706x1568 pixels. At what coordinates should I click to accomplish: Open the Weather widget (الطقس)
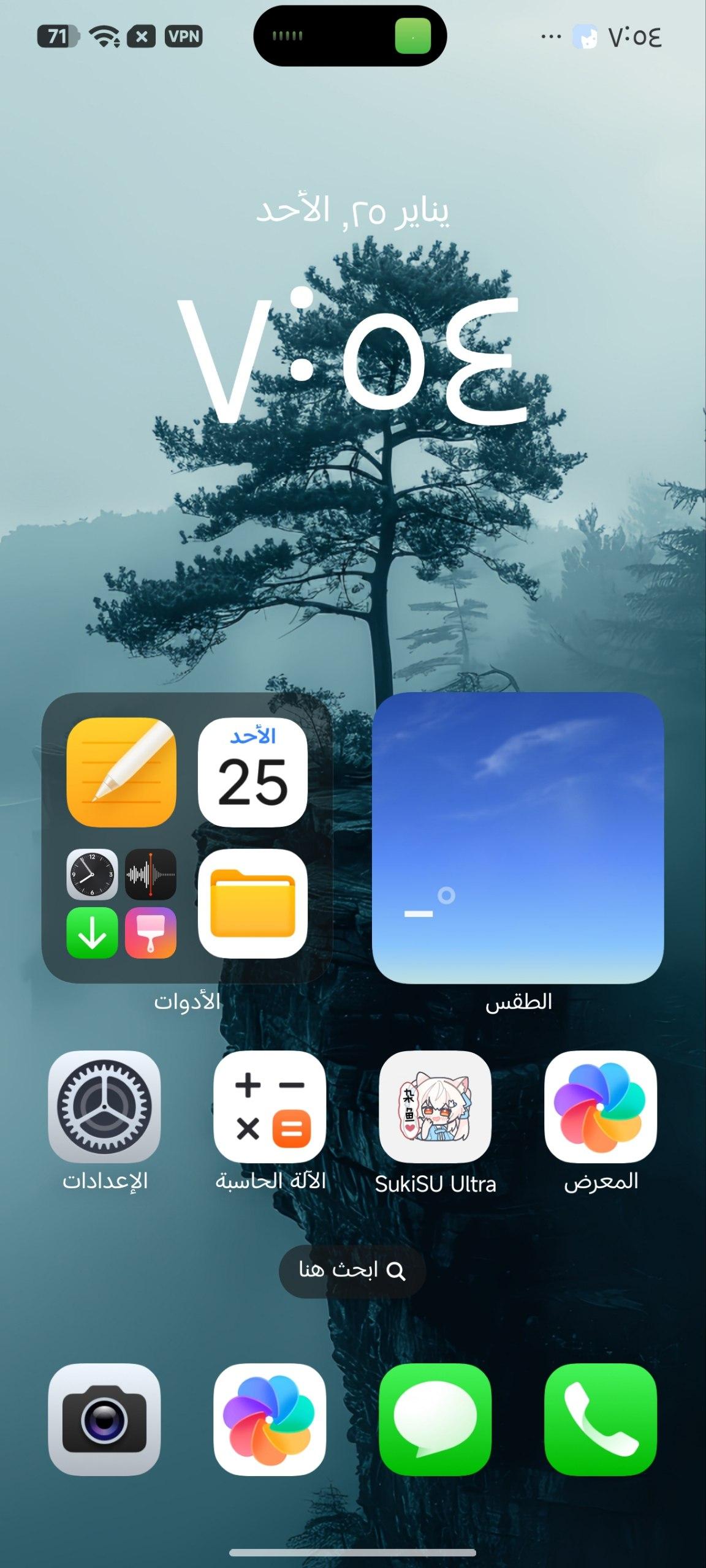click(x=518, y=837)
